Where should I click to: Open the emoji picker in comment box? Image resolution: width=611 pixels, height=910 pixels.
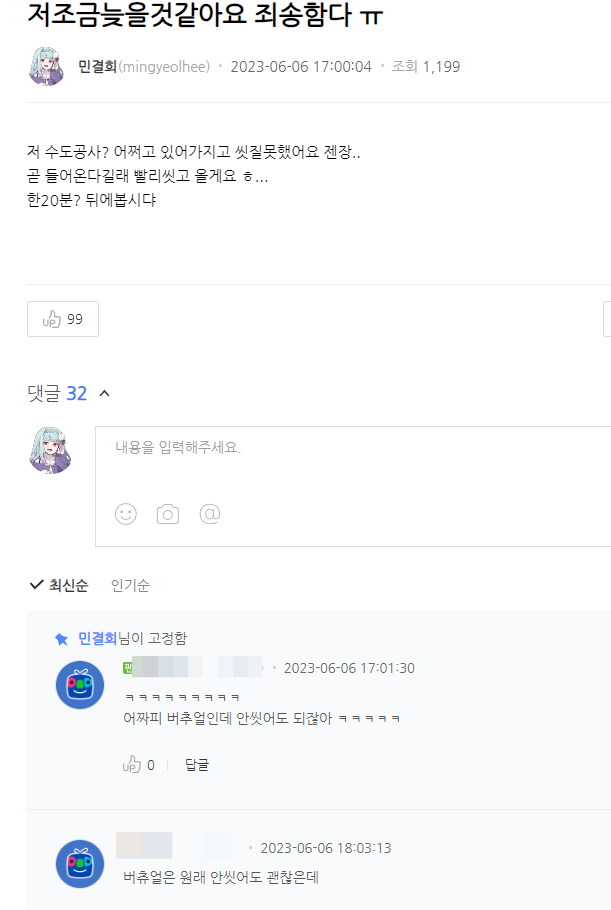click(x=125, y=513)
